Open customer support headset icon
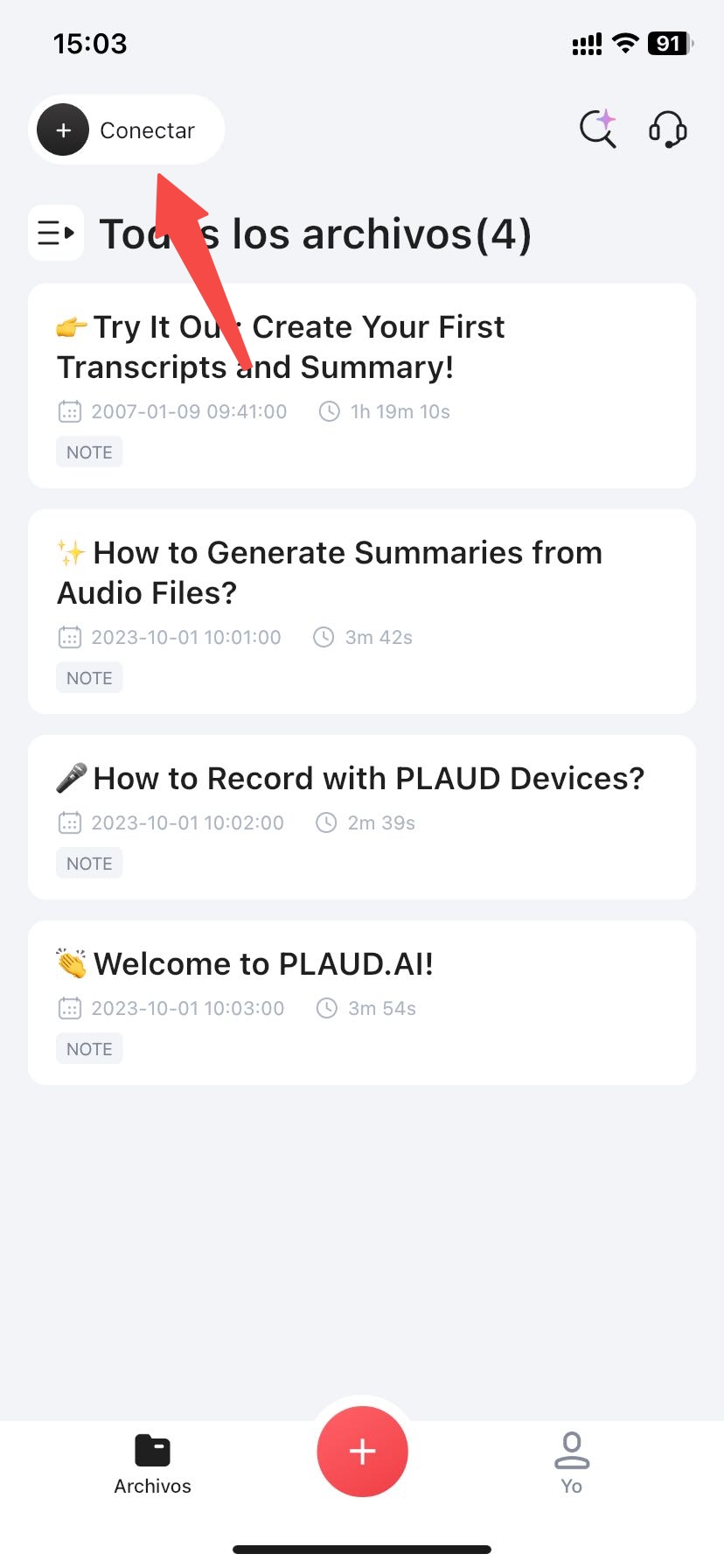Image resolution: width=724 pixels, height=1568 pixels. [x=667, y=129]
